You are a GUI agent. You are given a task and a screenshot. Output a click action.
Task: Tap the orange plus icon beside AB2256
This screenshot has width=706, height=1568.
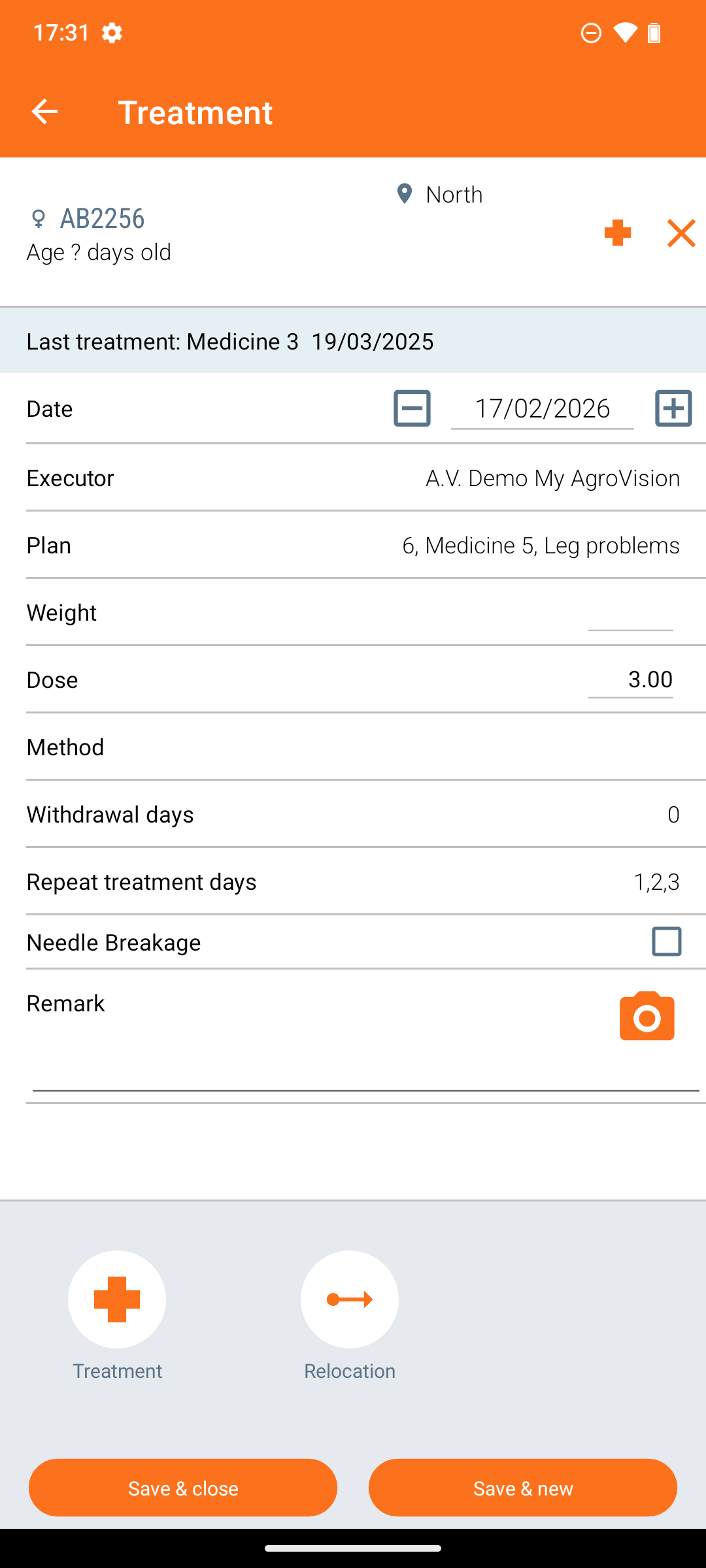(617, 233)
